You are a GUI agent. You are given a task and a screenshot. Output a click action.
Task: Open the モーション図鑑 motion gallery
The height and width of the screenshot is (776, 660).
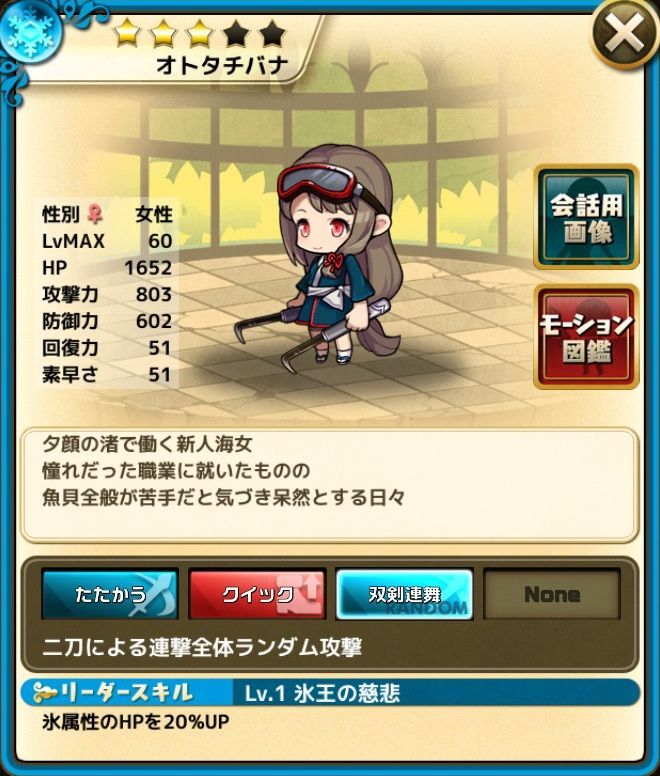click(586, 337)
